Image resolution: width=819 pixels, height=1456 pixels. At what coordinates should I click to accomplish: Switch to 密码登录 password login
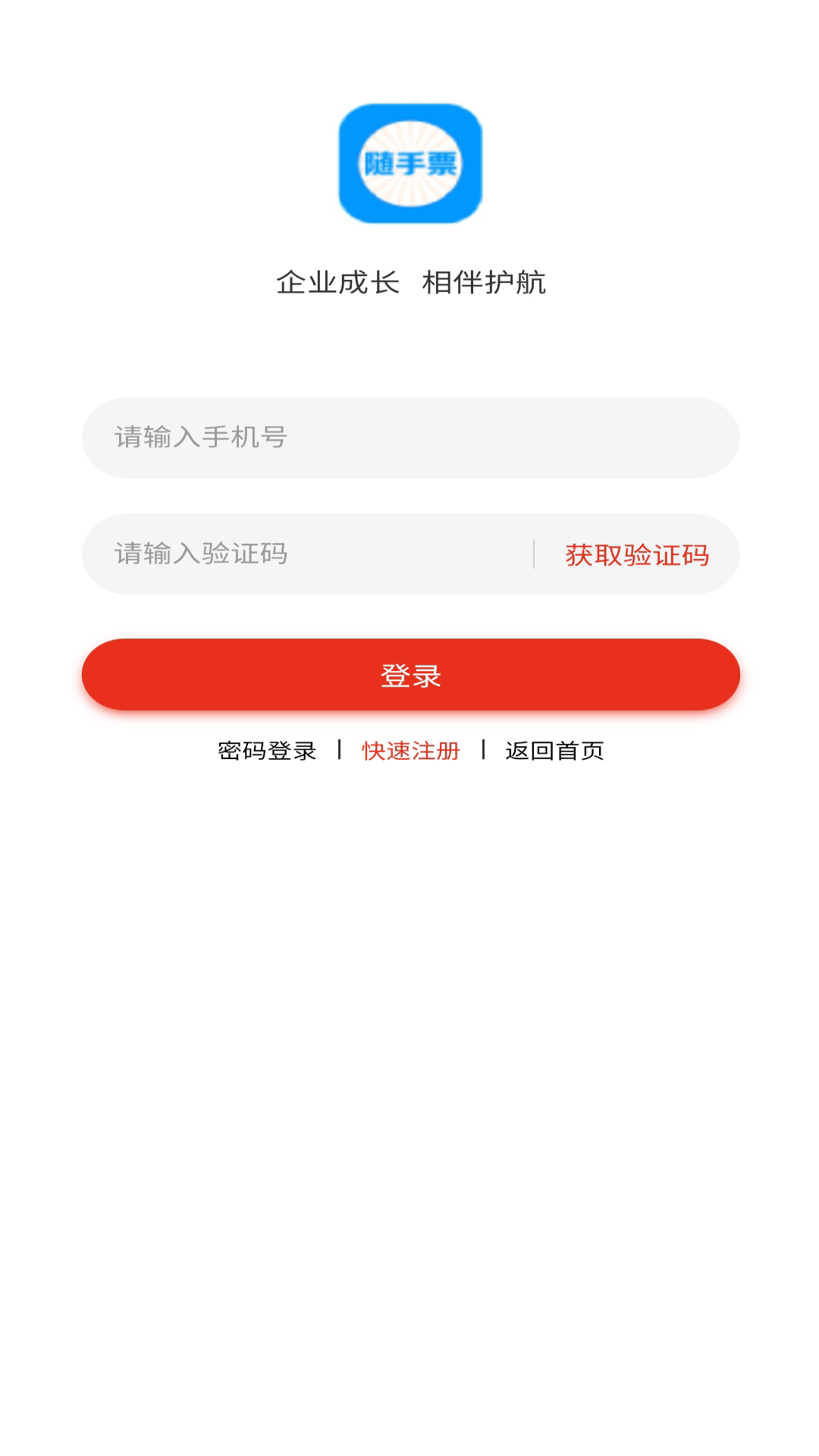click(267, 751)
